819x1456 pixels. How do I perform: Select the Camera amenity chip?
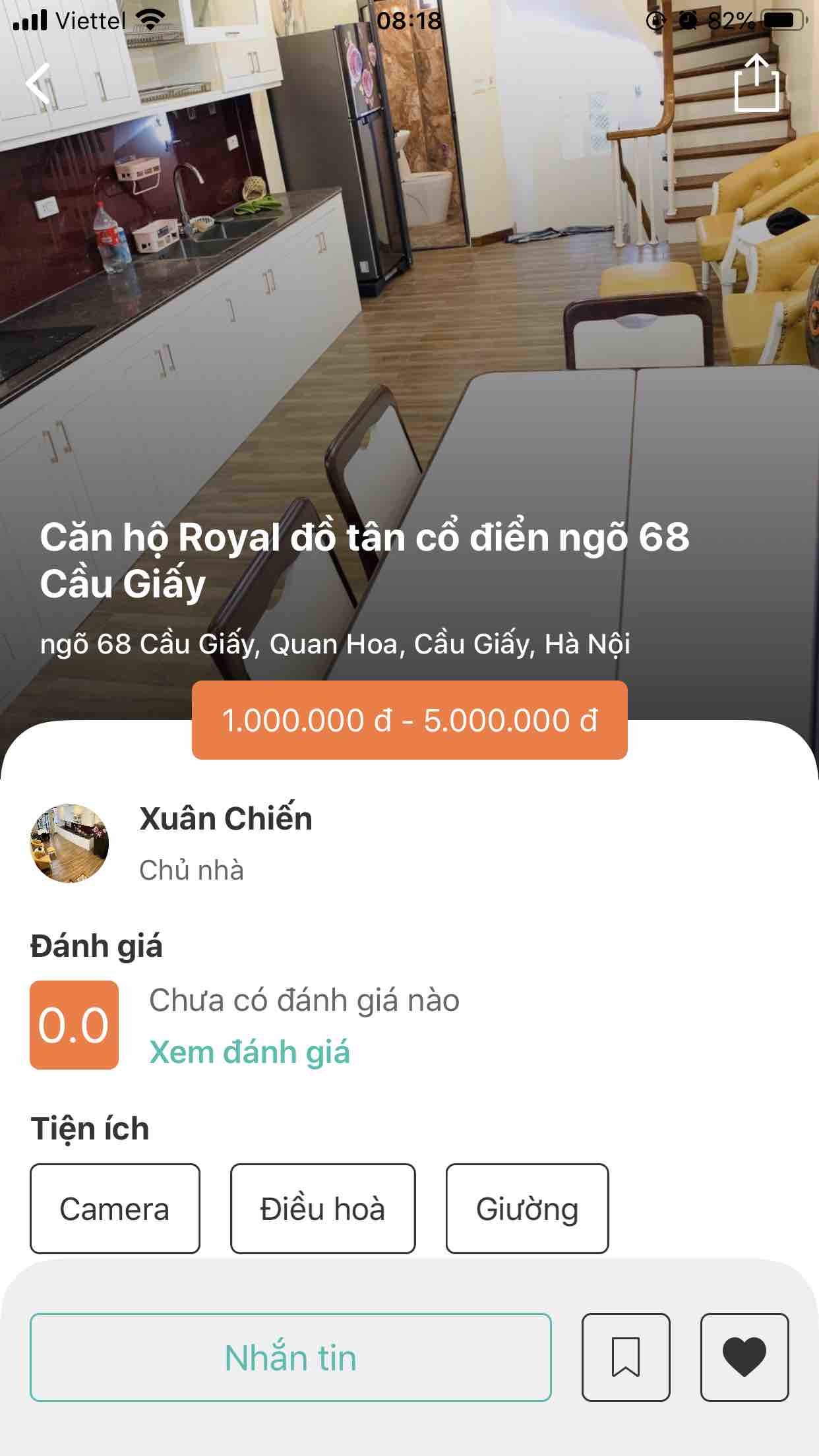click(x=115, y=1209)
